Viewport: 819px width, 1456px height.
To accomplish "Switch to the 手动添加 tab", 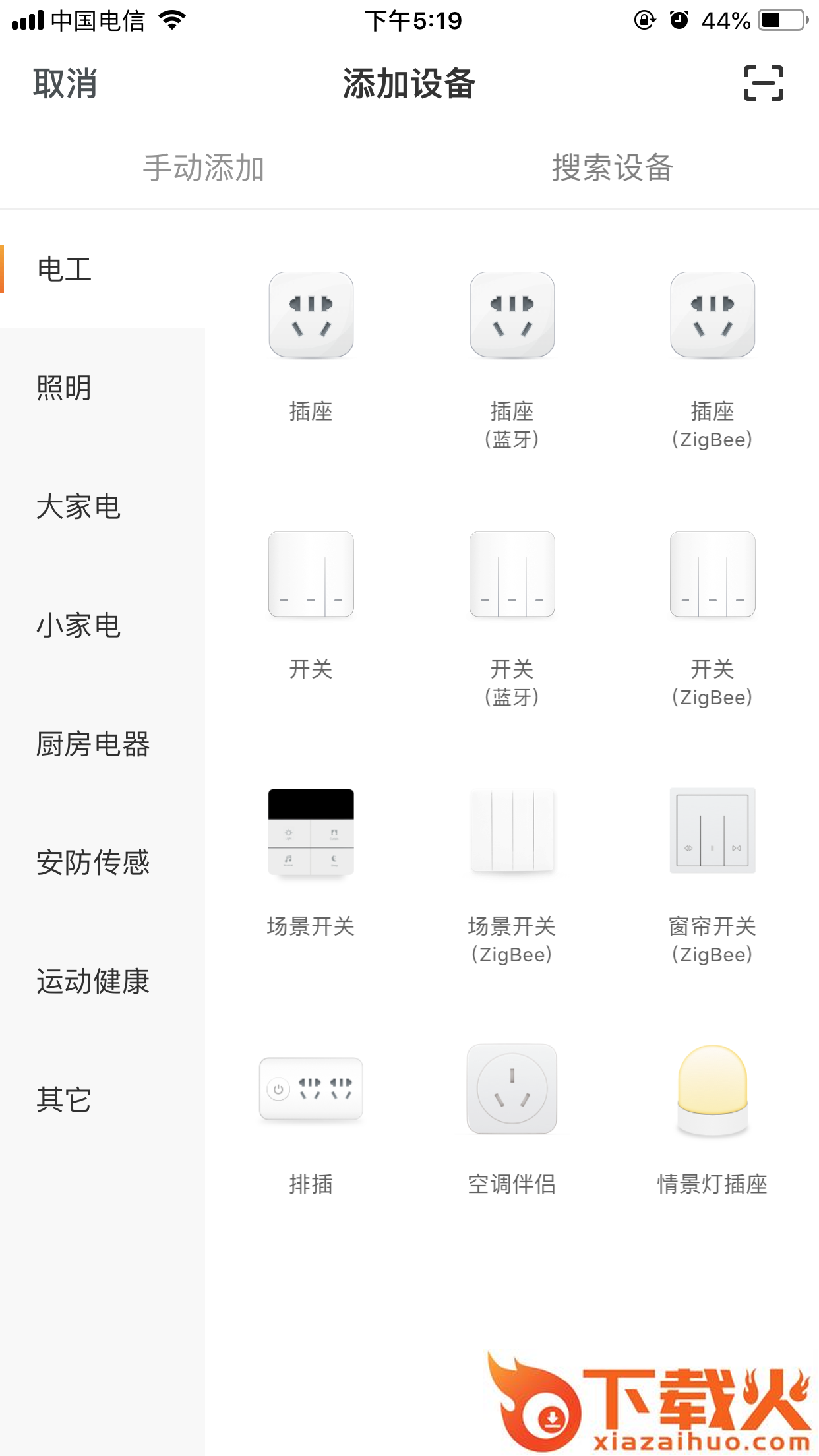I will 204,167.
